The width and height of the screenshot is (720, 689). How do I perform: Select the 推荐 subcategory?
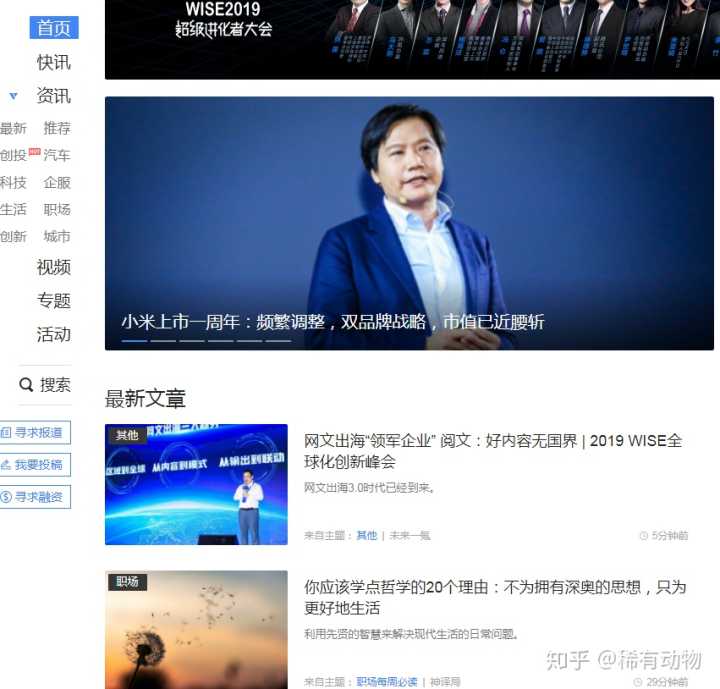pos(57,128)
